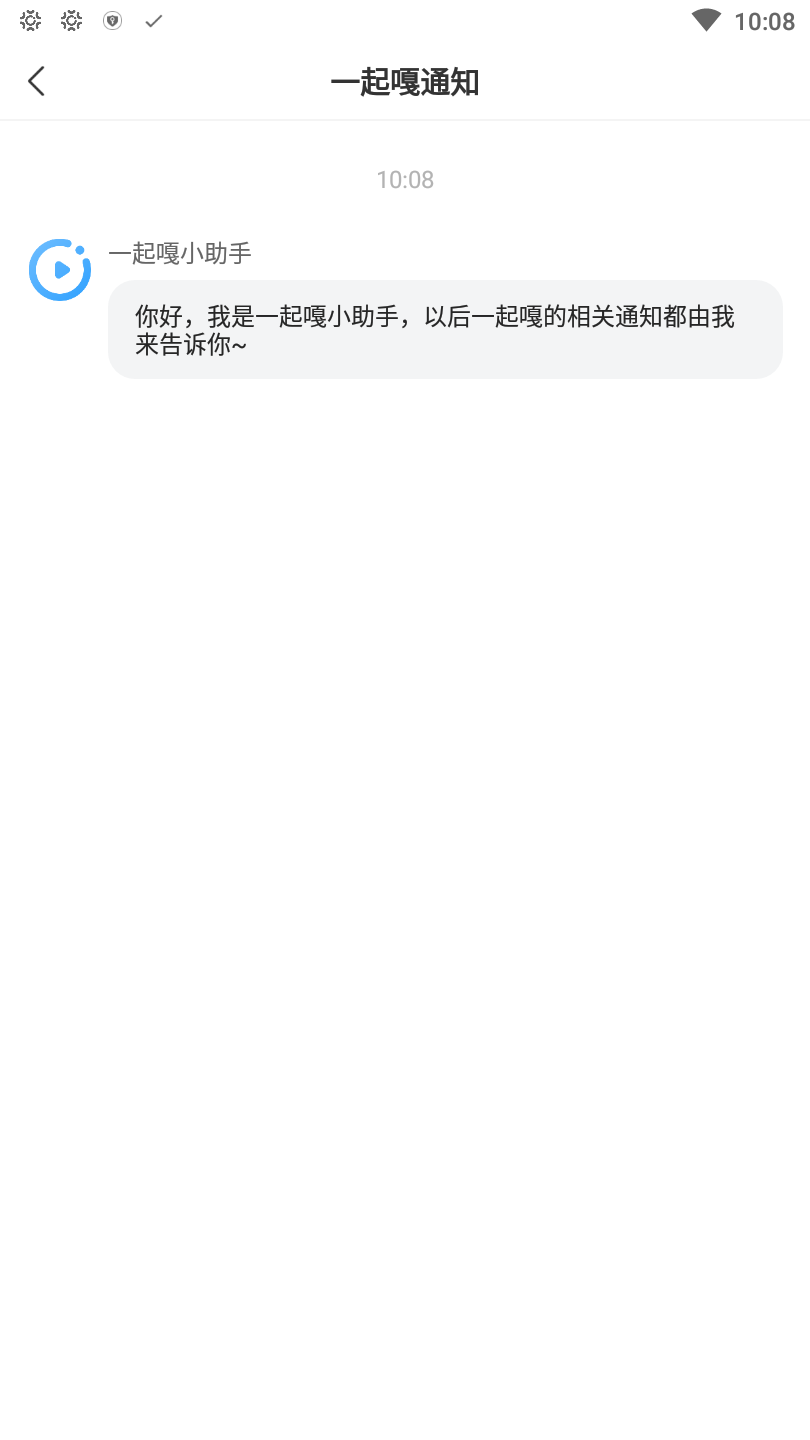Tap the empty chat area below the message
This screenshot has width=810, height=1440.
click(x=405, y=800)
